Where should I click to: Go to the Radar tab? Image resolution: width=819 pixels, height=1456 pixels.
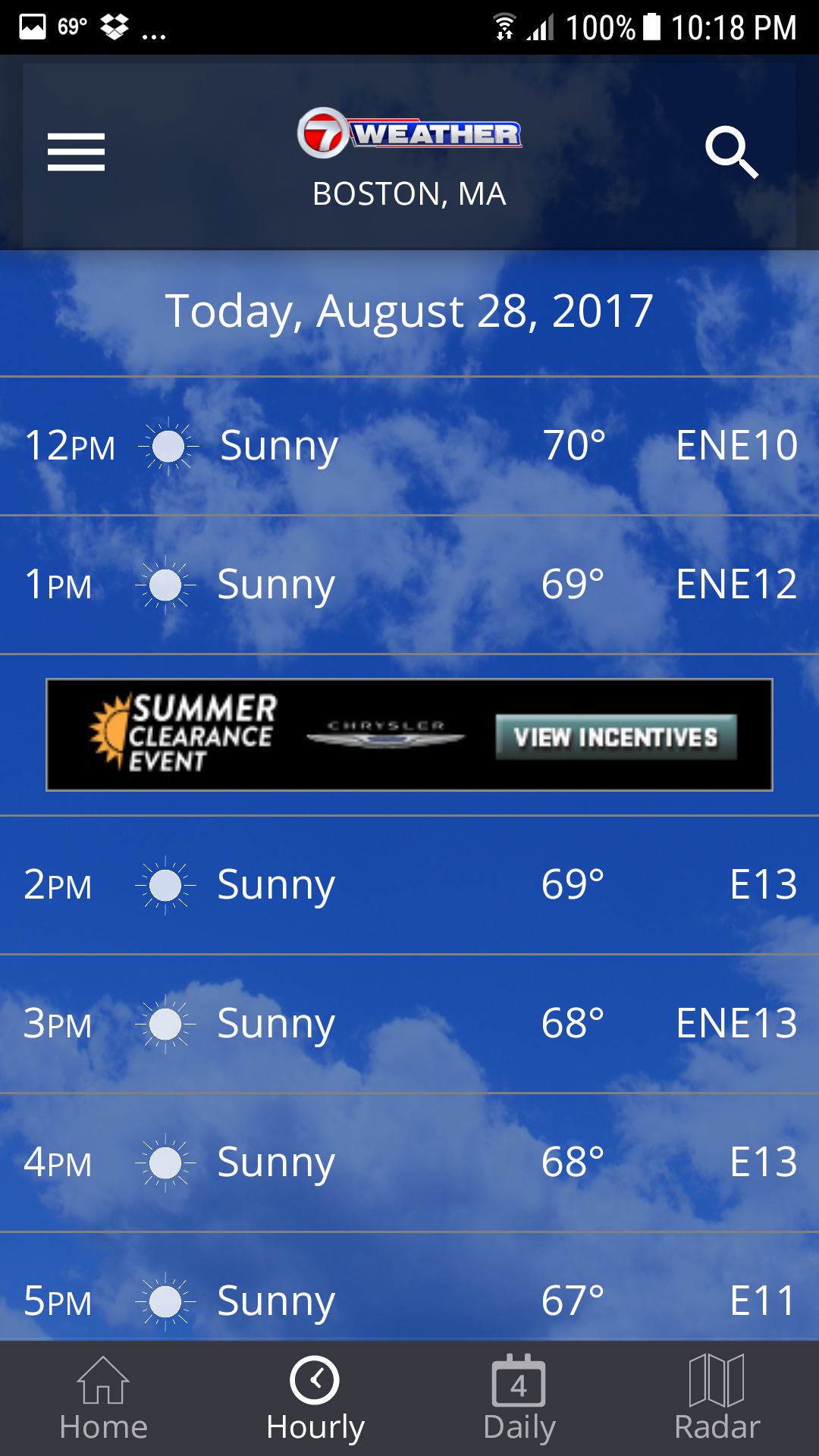coord(717,1399)
